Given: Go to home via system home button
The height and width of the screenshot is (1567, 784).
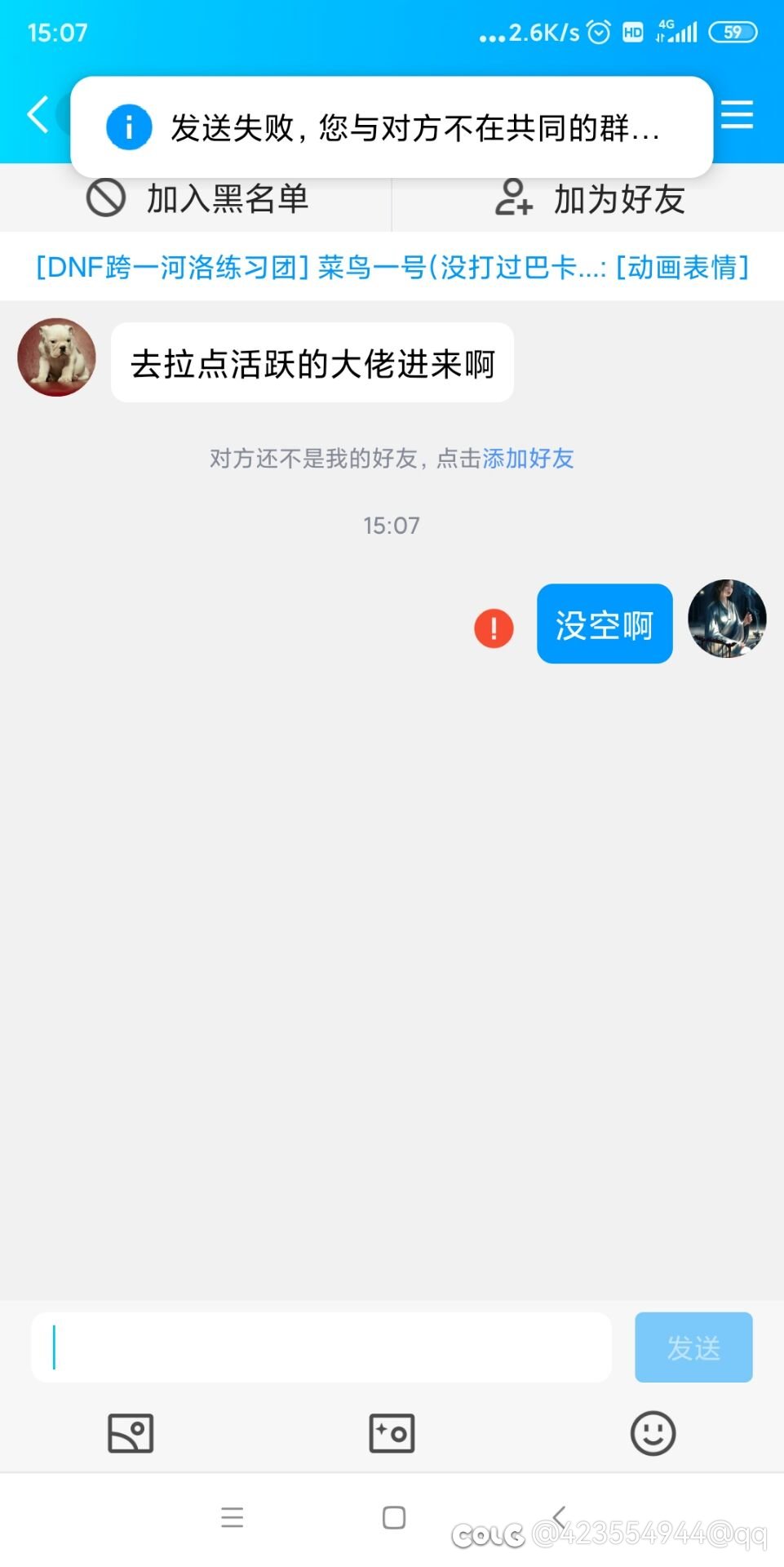Looking at the screenshot, I should [x=394, y=1517].
